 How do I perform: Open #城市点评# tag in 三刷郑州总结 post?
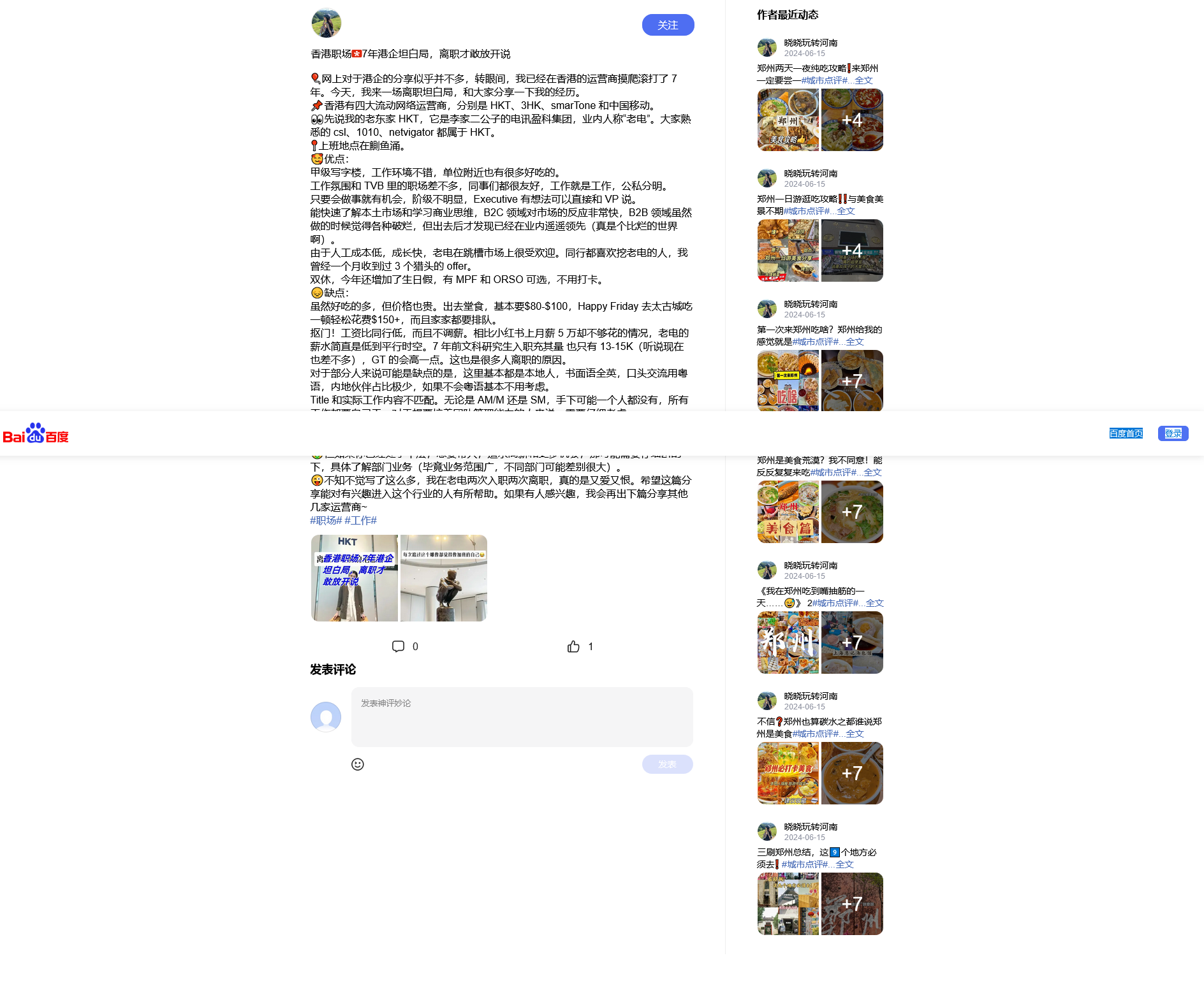(804, 864)
